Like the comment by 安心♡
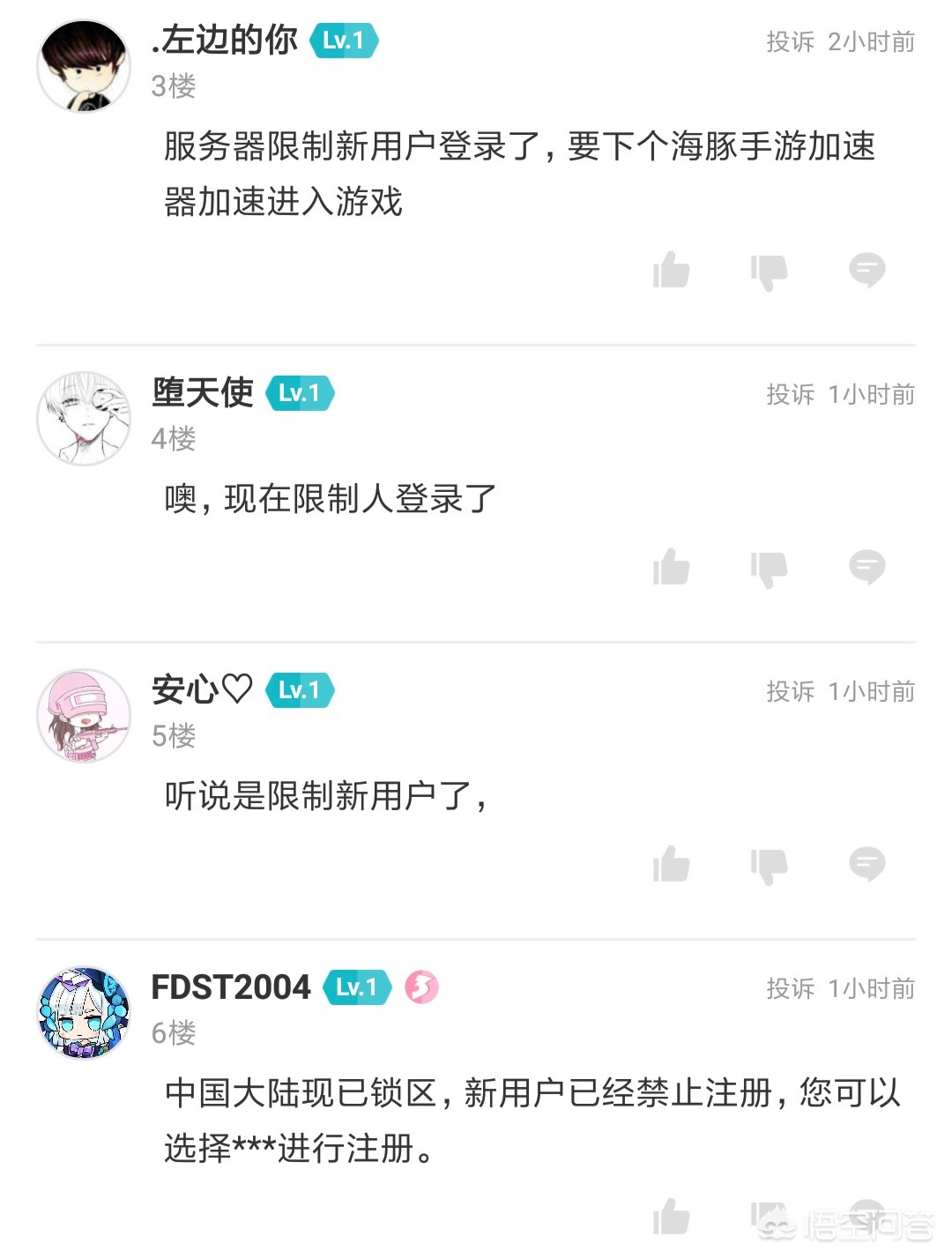952x1259 pixels. coord(671,864)
